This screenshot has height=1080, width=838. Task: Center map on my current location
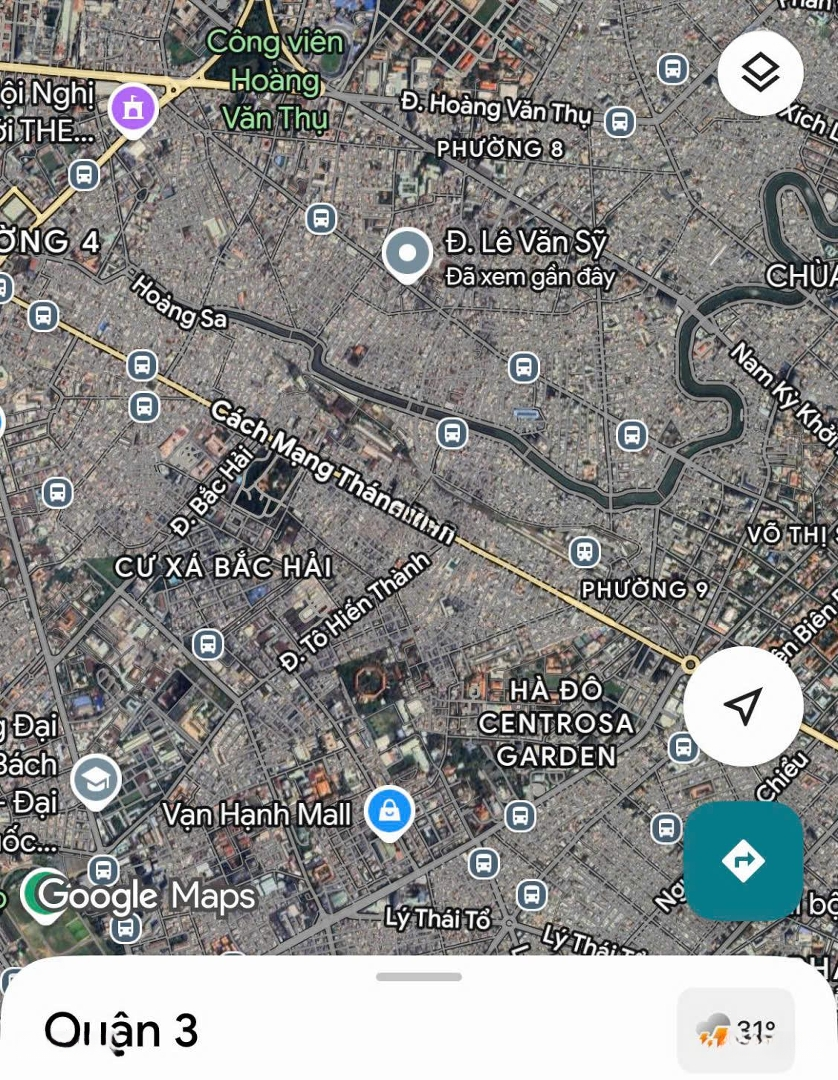(x=743, y=706)
